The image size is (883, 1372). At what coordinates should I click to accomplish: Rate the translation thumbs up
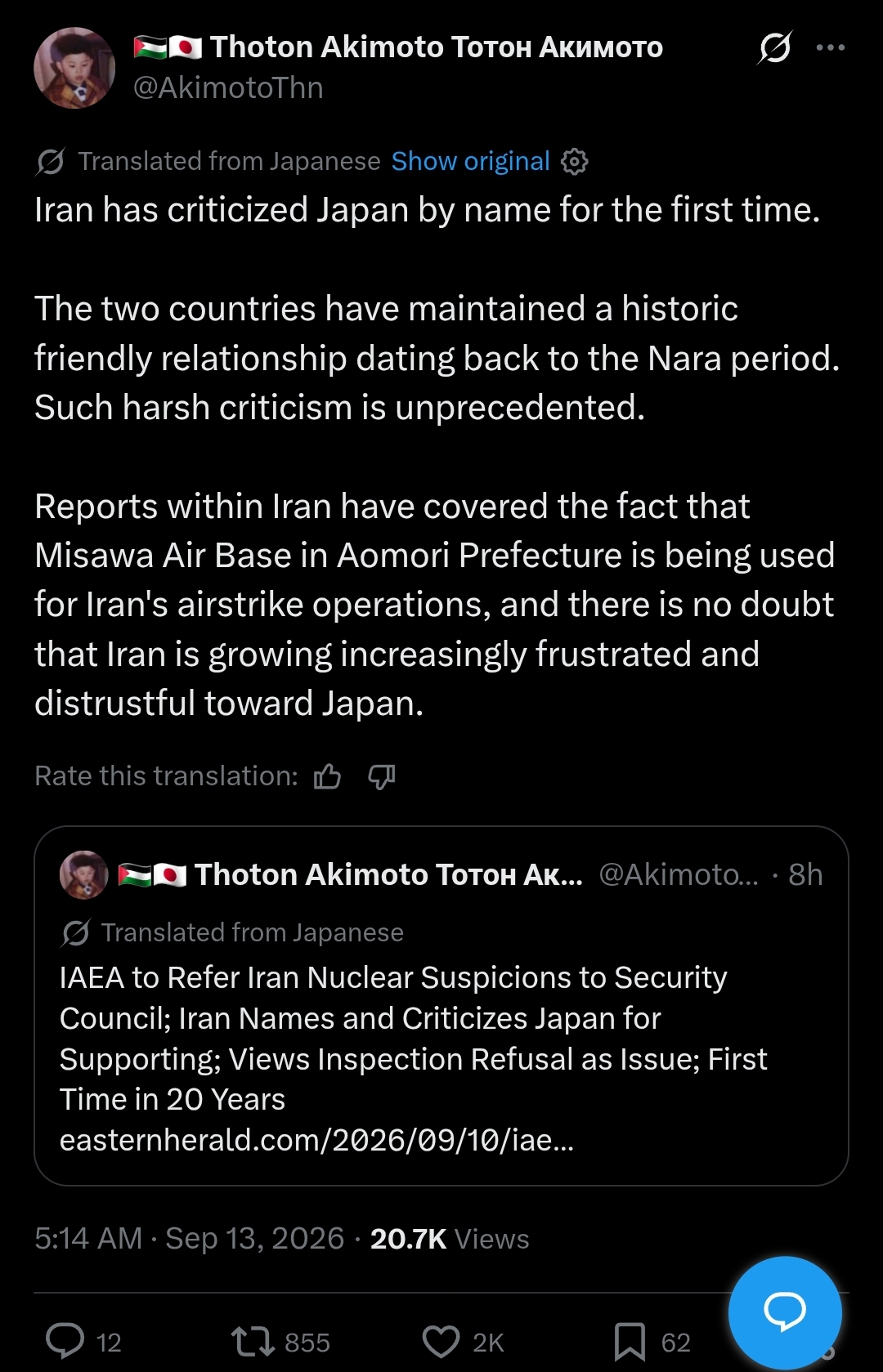327,776
